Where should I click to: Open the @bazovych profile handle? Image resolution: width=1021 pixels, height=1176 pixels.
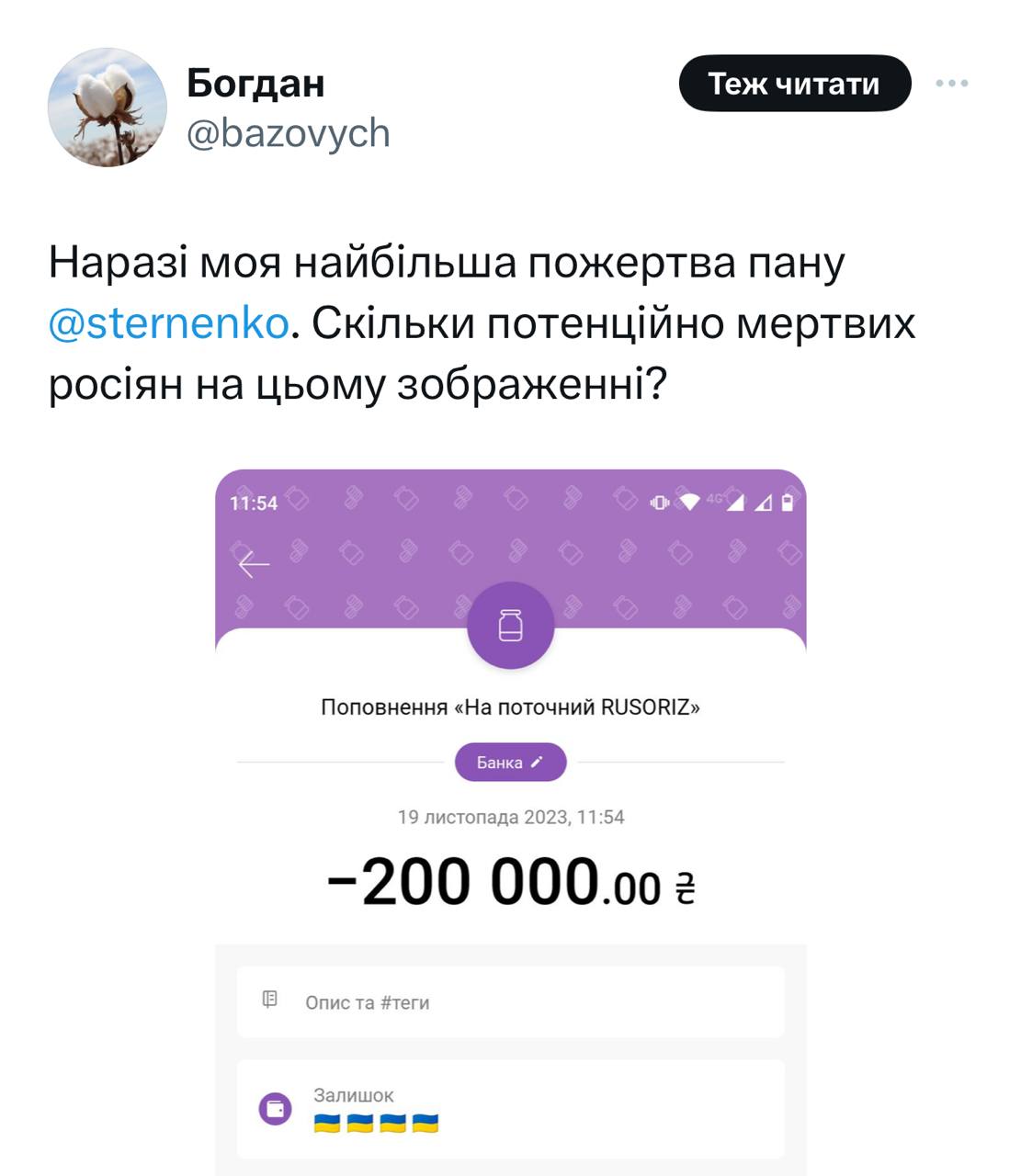pyautogui.click(x=288, y=134)
